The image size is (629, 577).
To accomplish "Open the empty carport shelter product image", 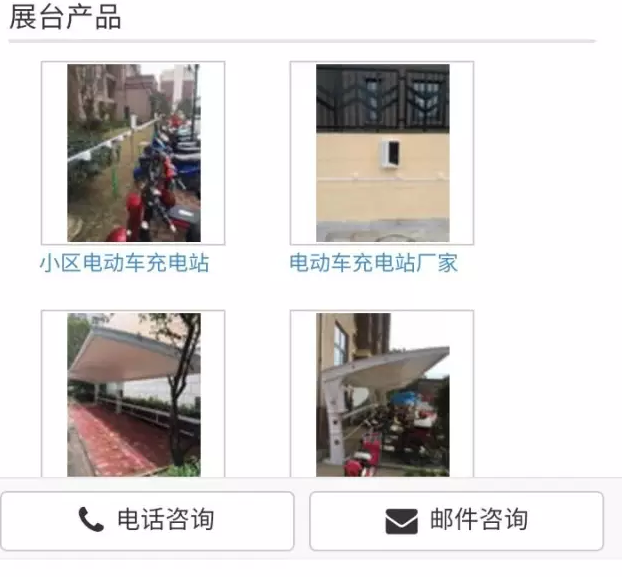I will [133, 394].
